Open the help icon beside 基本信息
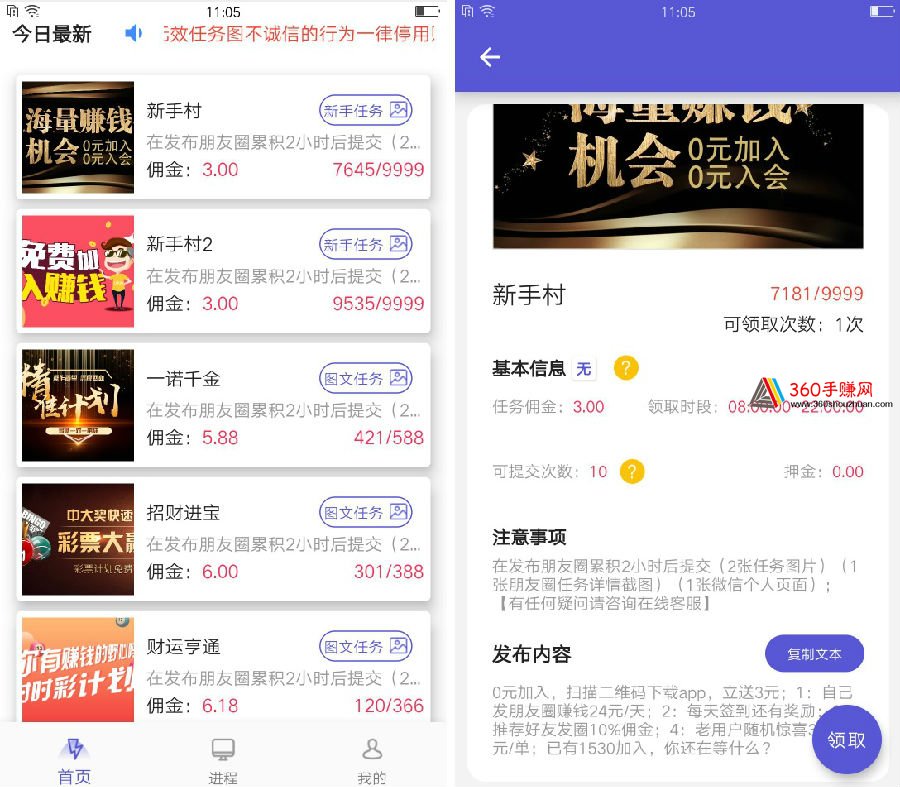 [626, 368]
